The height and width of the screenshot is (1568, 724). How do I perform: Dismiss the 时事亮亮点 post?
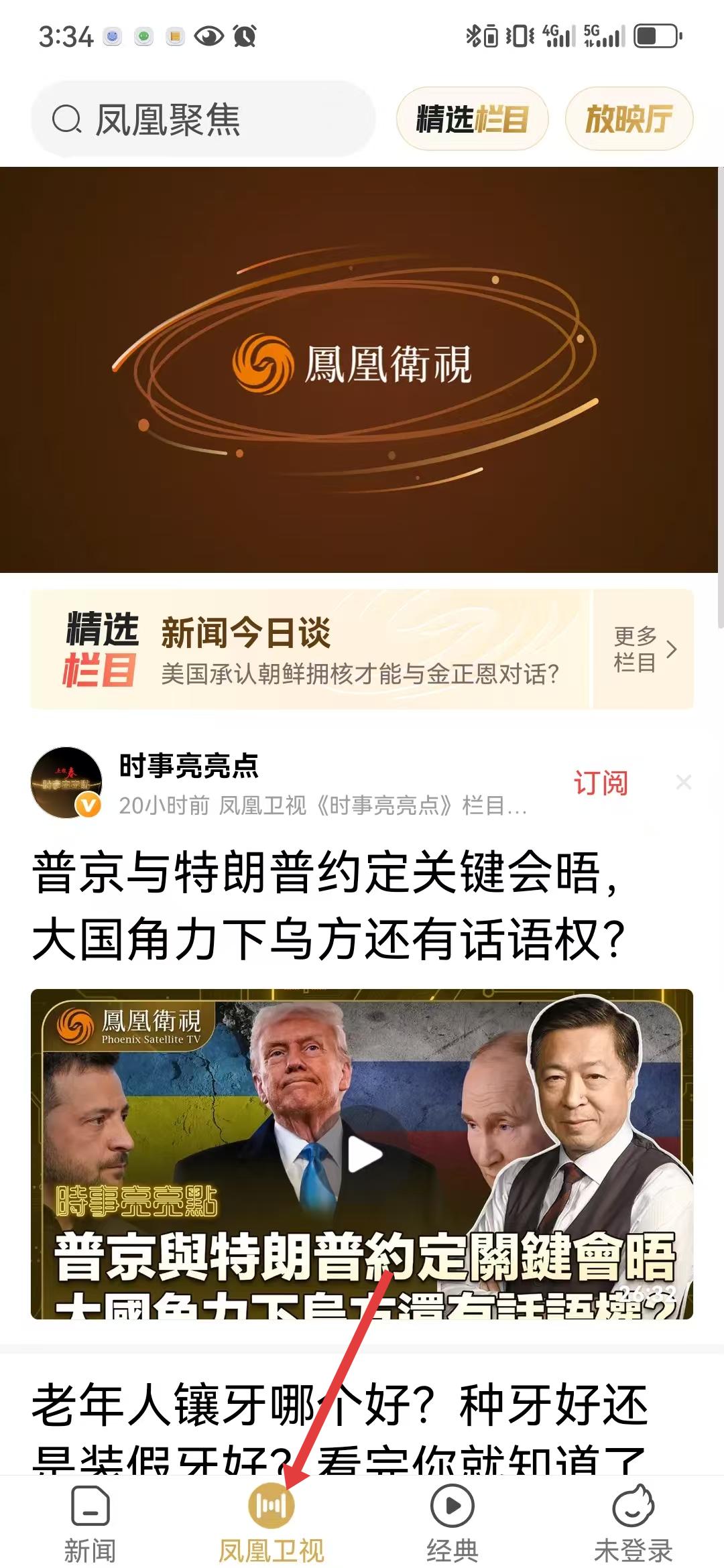click(x=684, y=782)
